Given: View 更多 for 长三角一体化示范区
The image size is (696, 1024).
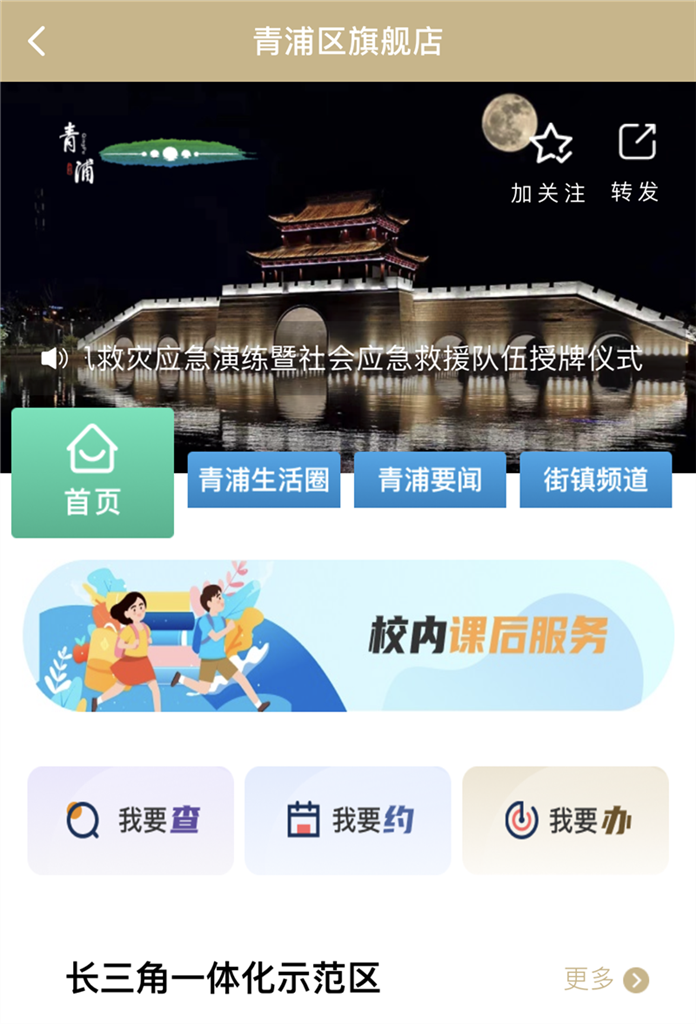Looking at the screenshot, I should tap(606, 979).
